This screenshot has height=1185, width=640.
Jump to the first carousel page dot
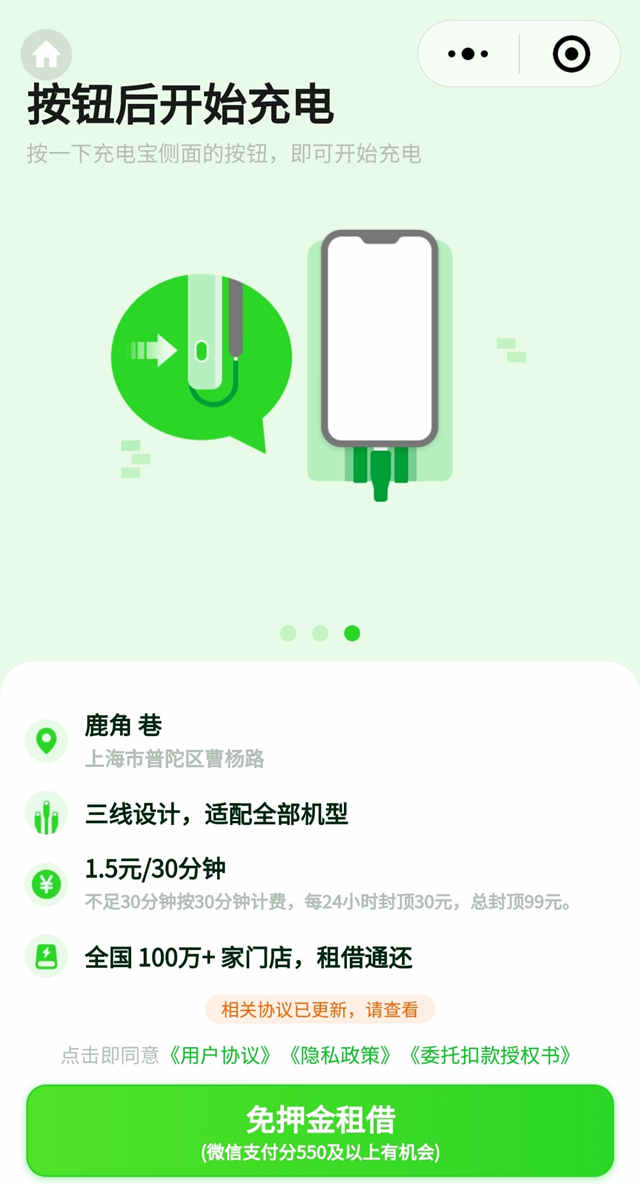(288, 633)
